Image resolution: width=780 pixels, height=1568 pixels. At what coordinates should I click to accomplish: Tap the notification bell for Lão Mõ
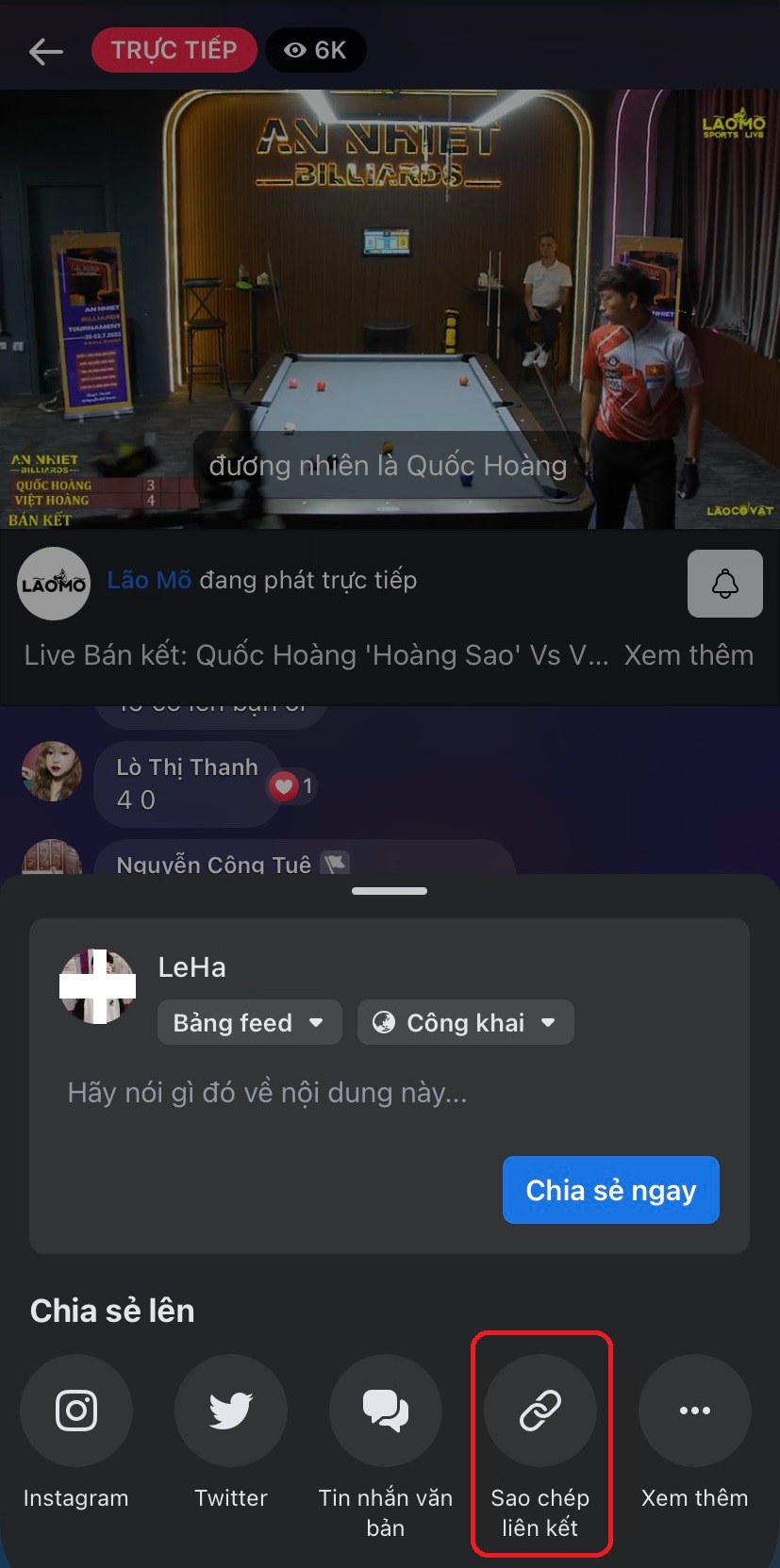[x=724, y=584]
